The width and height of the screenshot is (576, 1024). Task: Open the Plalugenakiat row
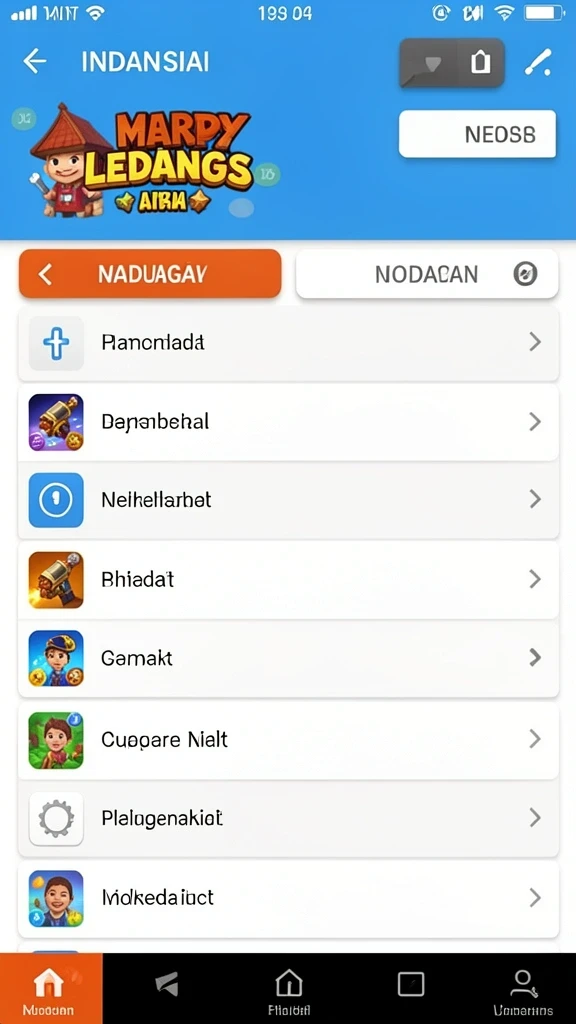(288, 818)
